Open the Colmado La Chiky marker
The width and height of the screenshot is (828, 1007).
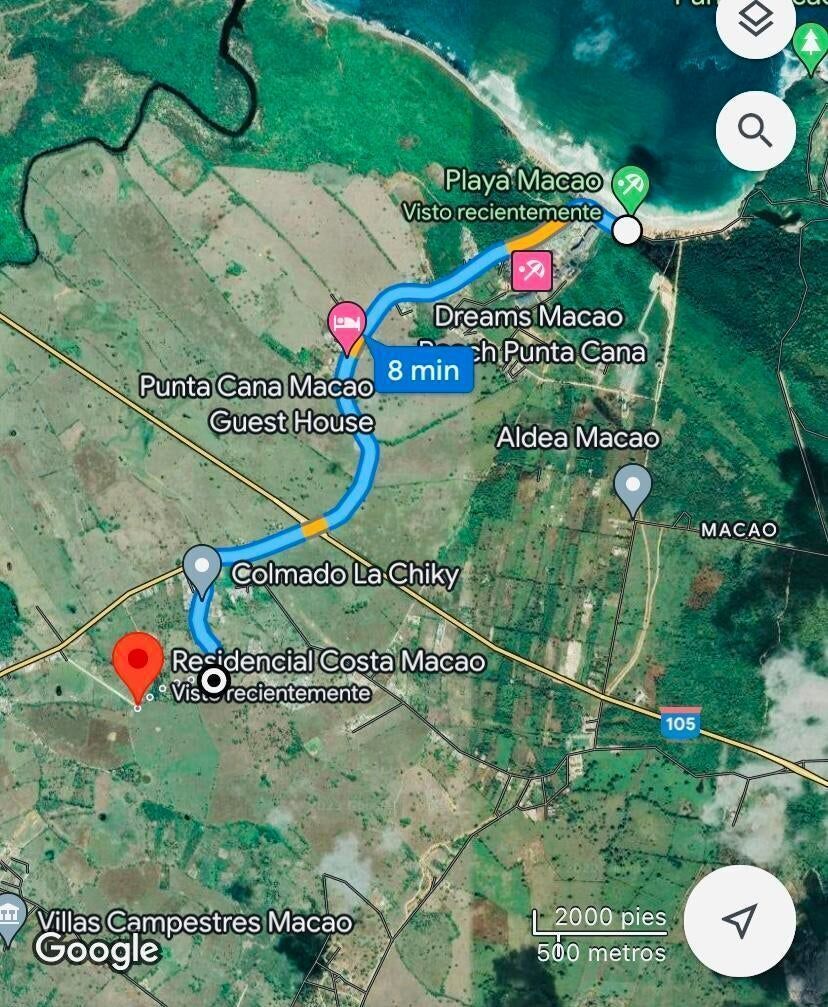pos(202,568)
